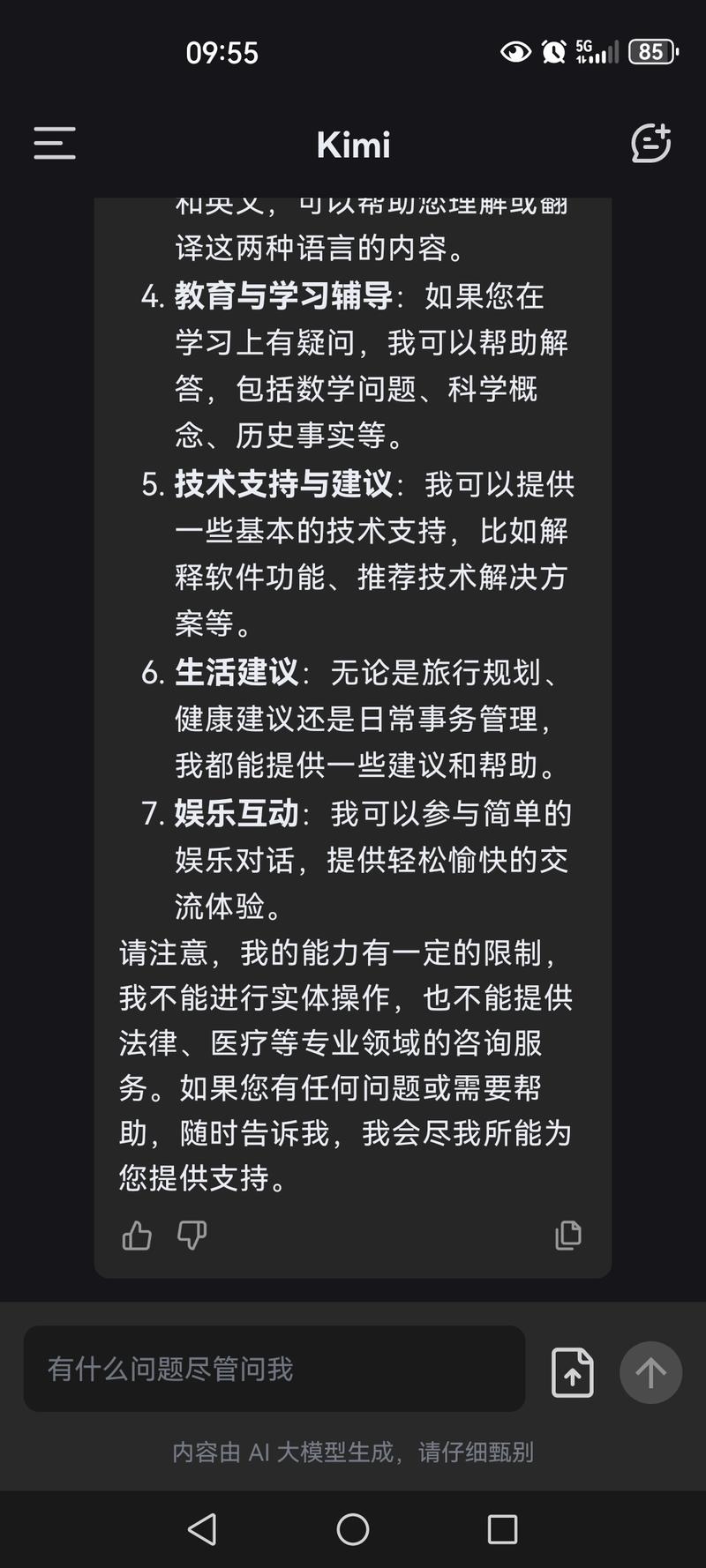Copy the Kimi response text
Viewport: 706px width, 1568px height.
coord(568,1236)
